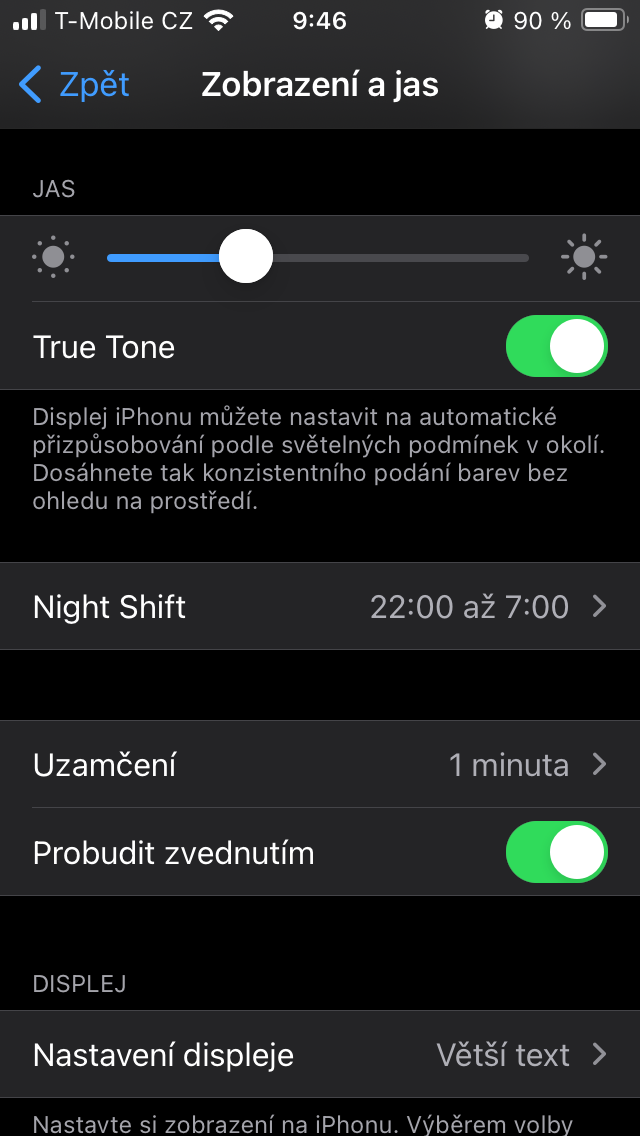Go back with the Zpět button

(x=75, y=85)
